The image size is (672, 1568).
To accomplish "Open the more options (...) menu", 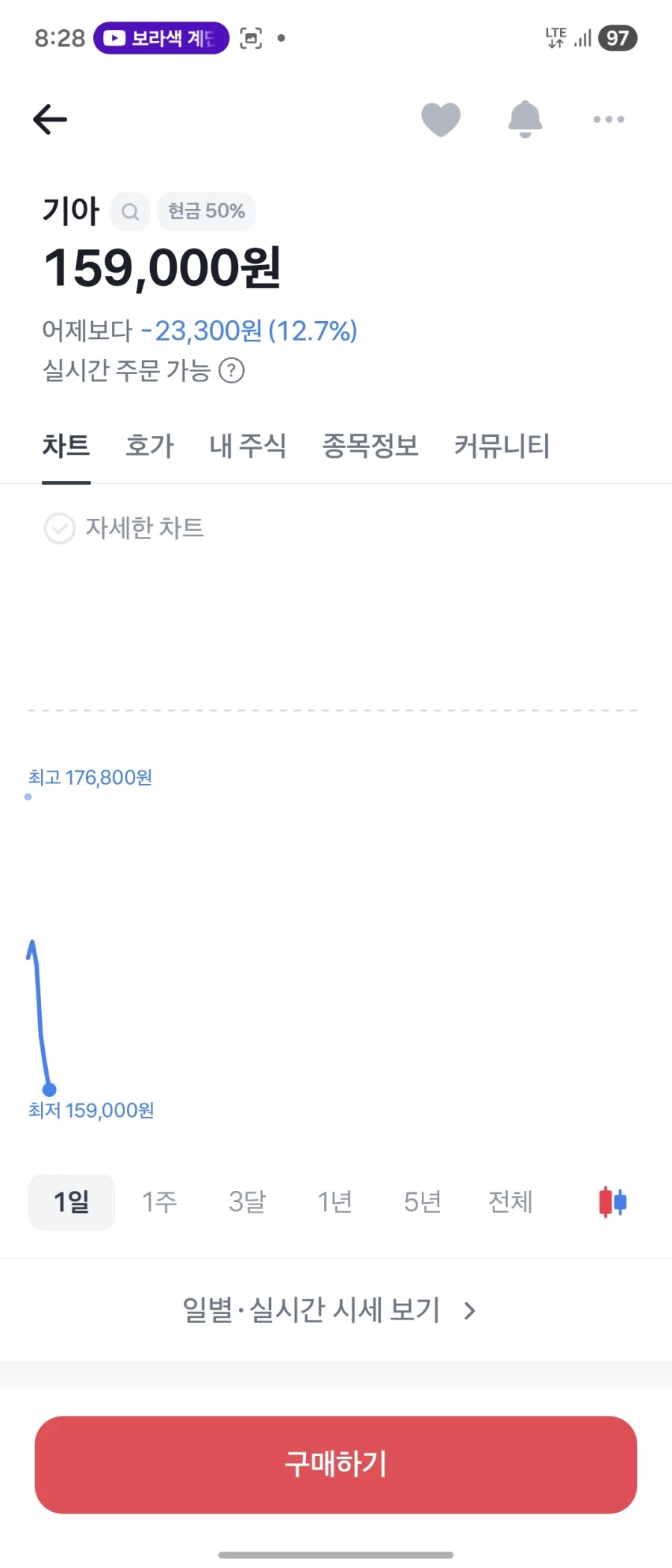I will (607, 119).
